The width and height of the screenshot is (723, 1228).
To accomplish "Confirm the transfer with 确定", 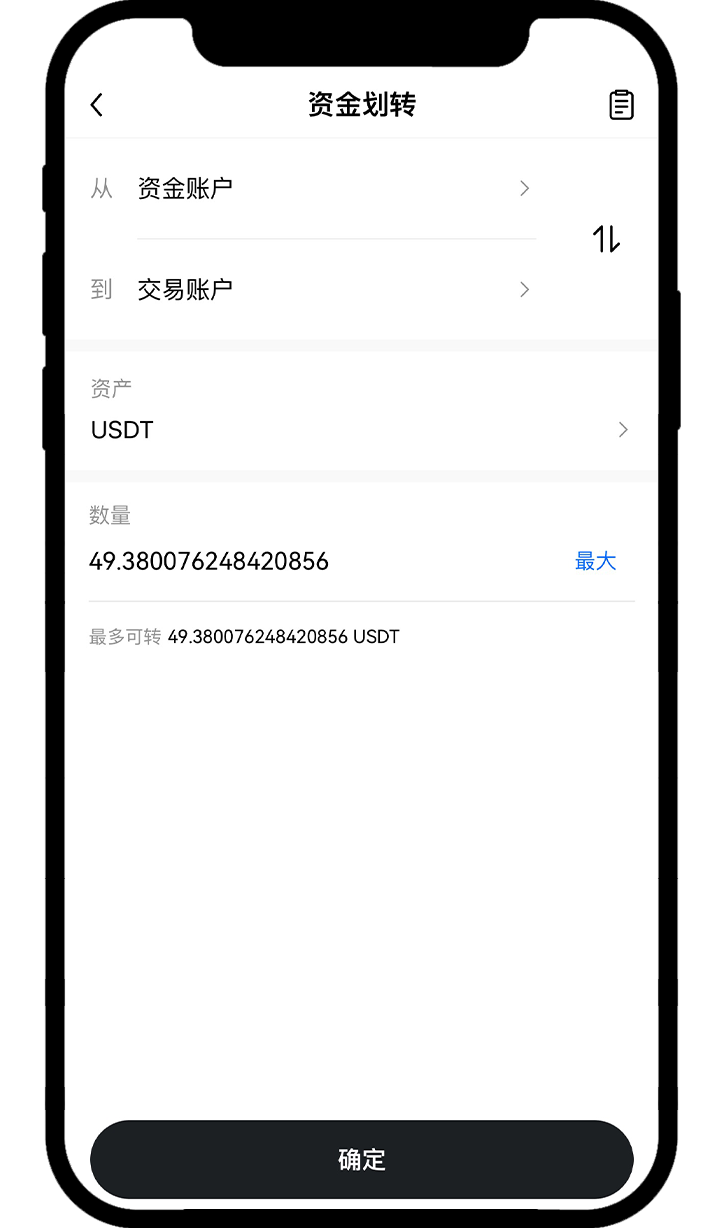I will (361, 1159).
